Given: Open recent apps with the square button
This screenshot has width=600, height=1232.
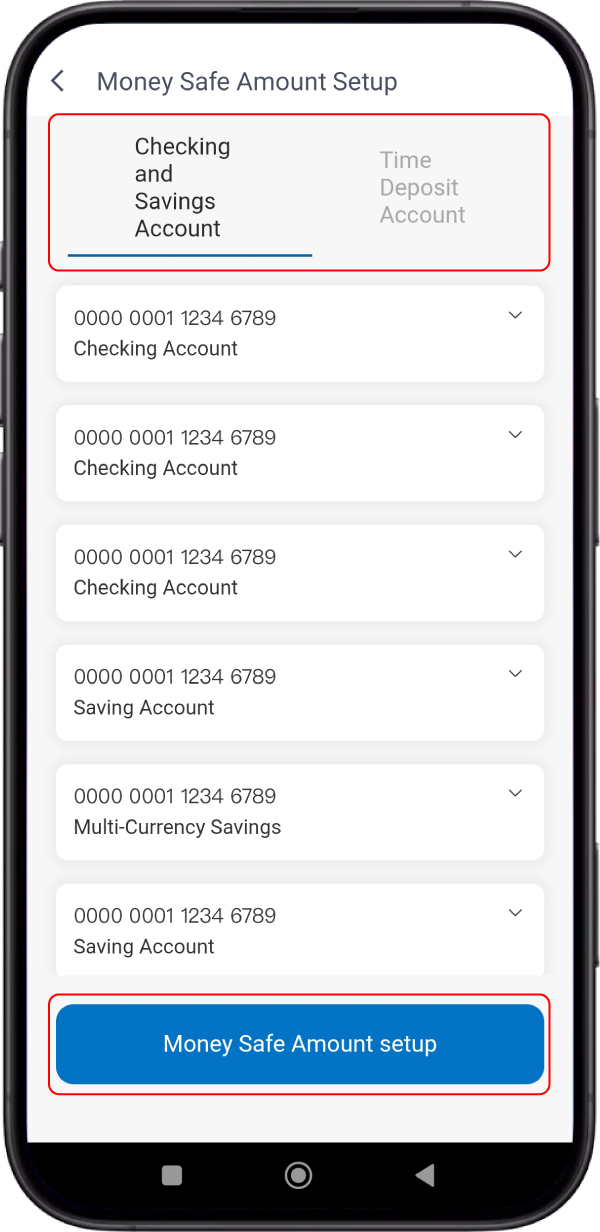Looking at the screenshot, I should click(x=172, y=1175).
